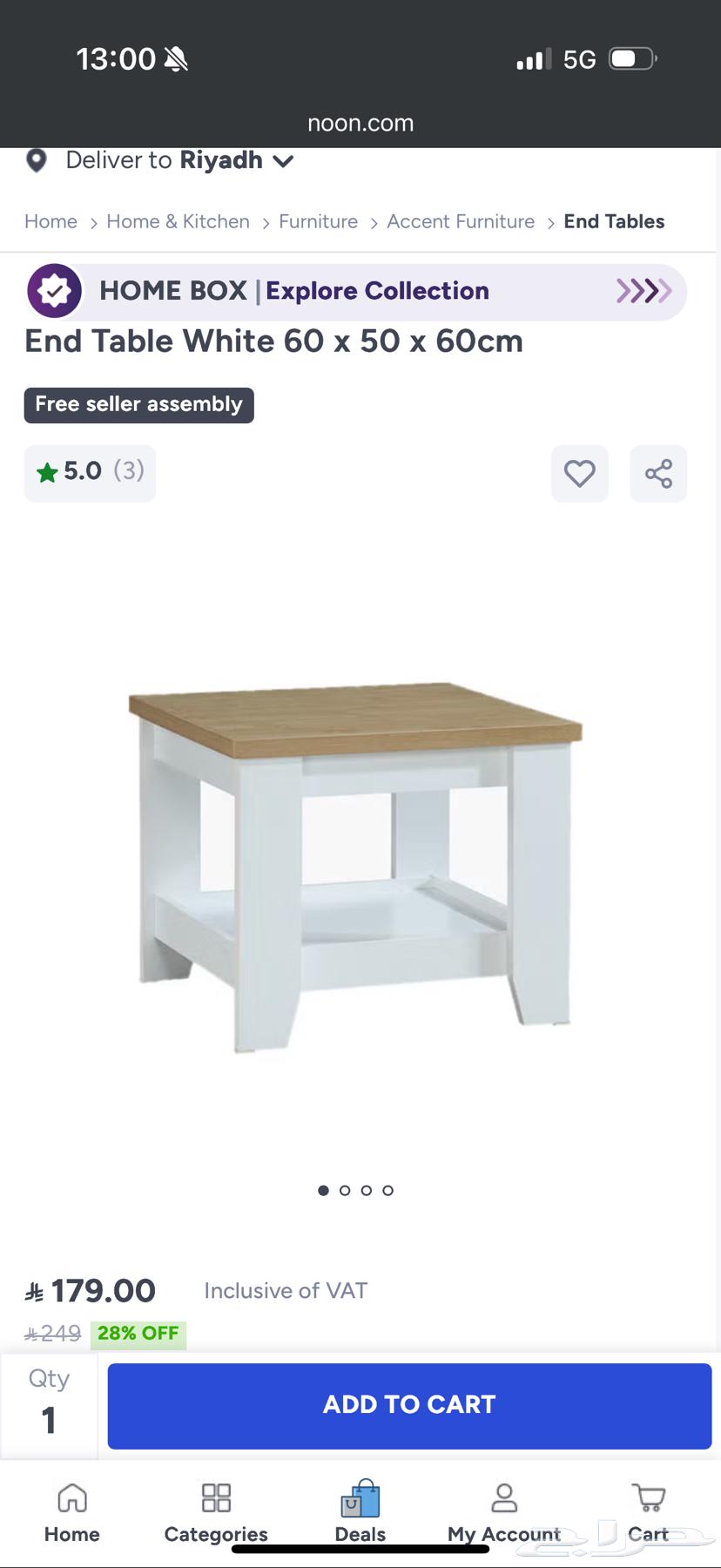Tap the green star rating badge
721x1568 pixels.
[90, 473]
